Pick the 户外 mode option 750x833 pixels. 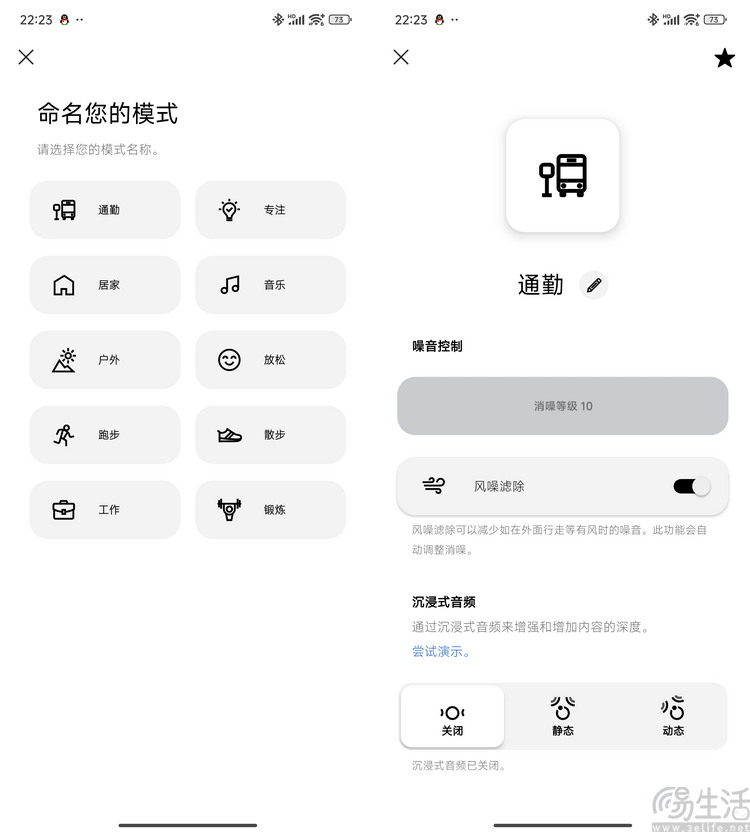tap(105, 360)
